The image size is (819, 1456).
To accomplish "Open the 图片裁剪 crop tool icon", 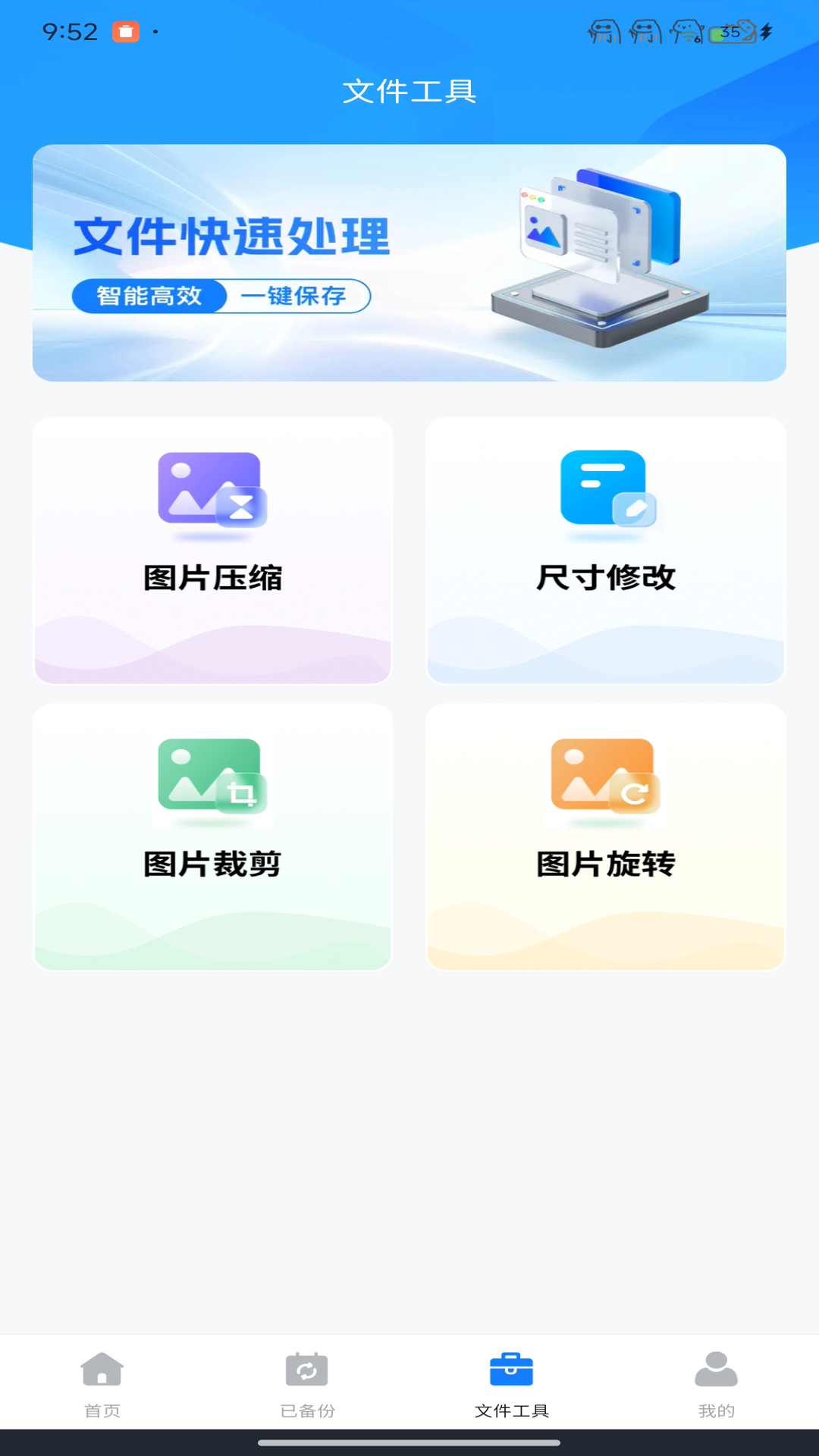I will pos(211,781).
